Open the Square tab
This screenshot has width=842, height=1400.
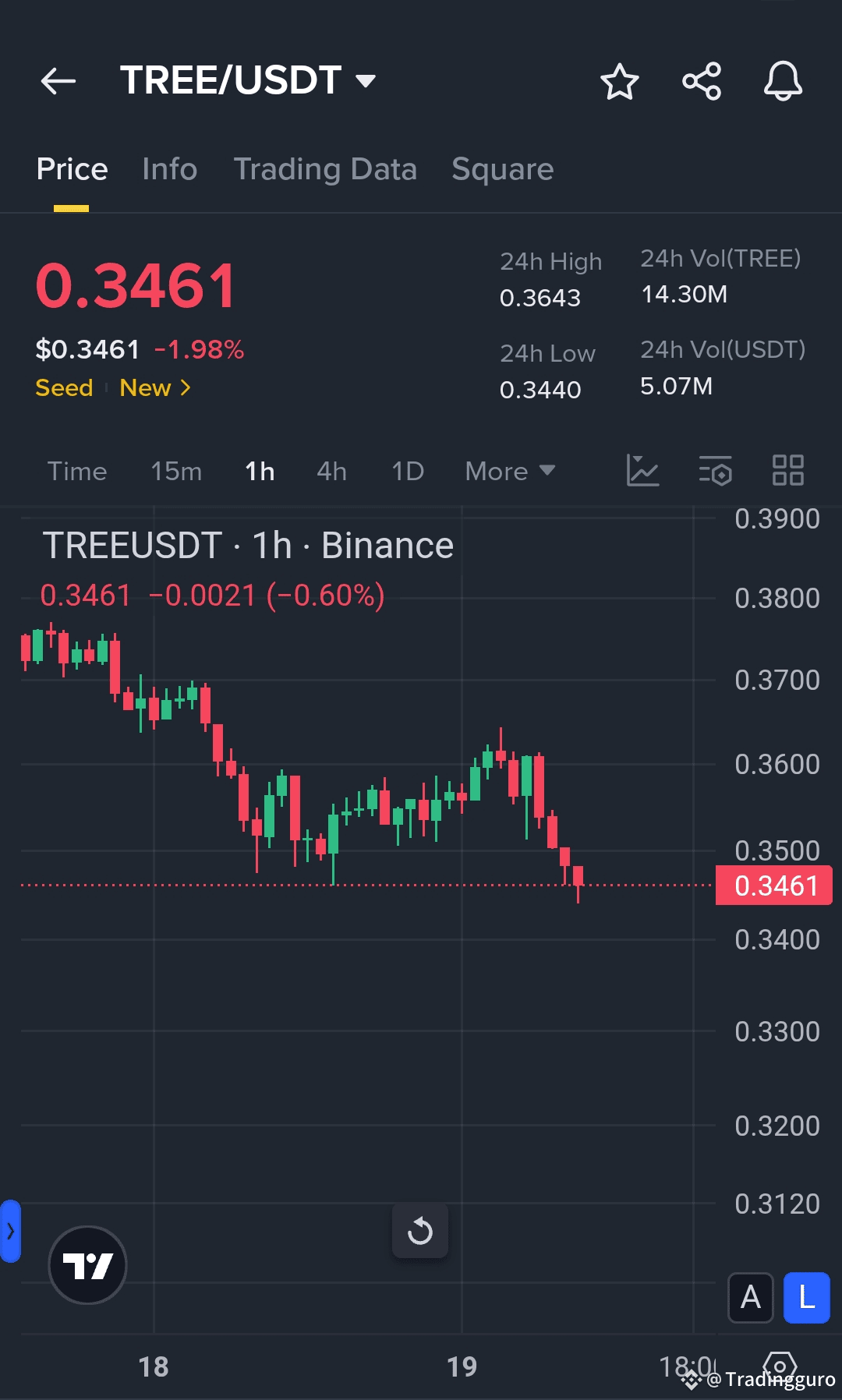(503, 169)
